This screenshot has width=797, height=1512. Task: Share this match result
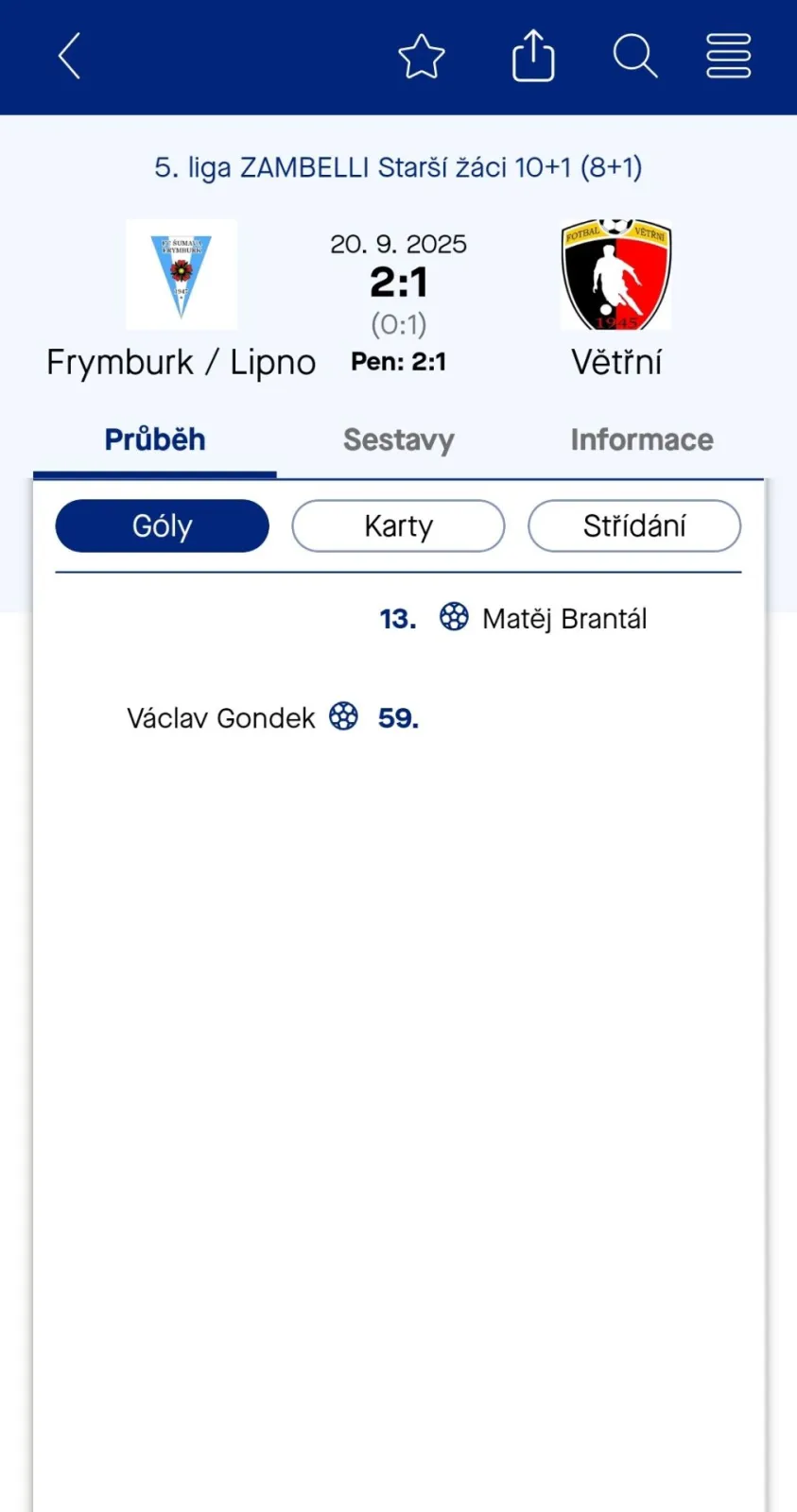533,56
